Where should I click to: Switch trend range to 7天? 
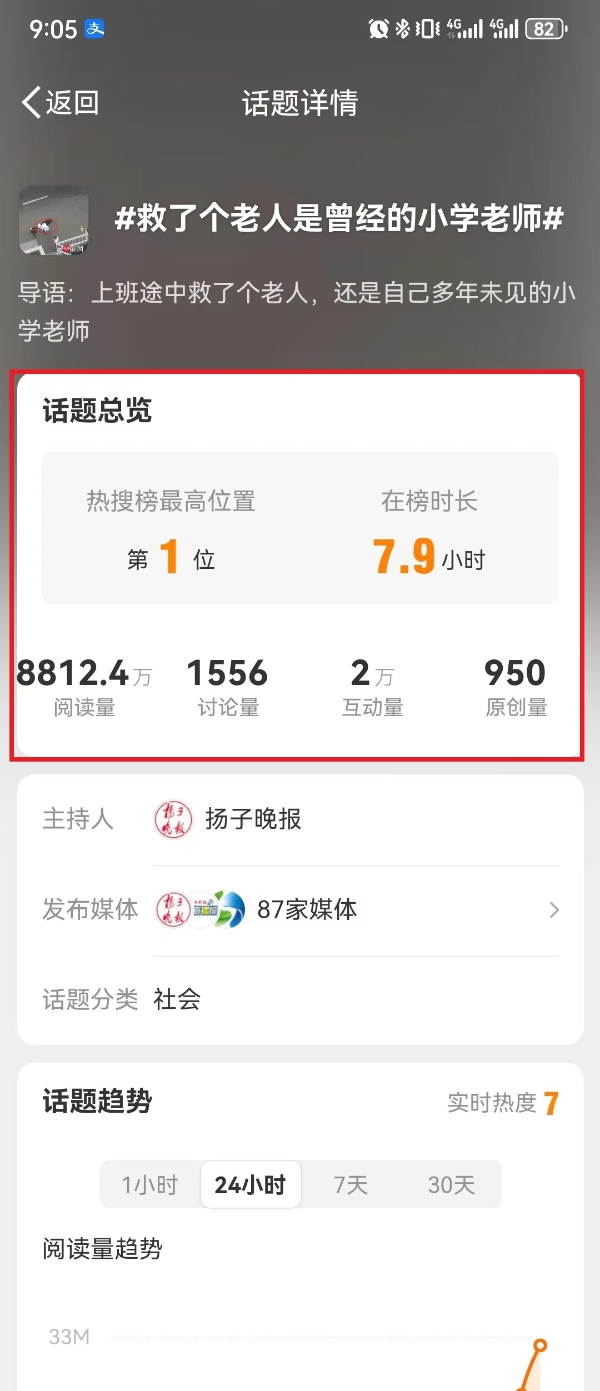tap(351, 1185)
